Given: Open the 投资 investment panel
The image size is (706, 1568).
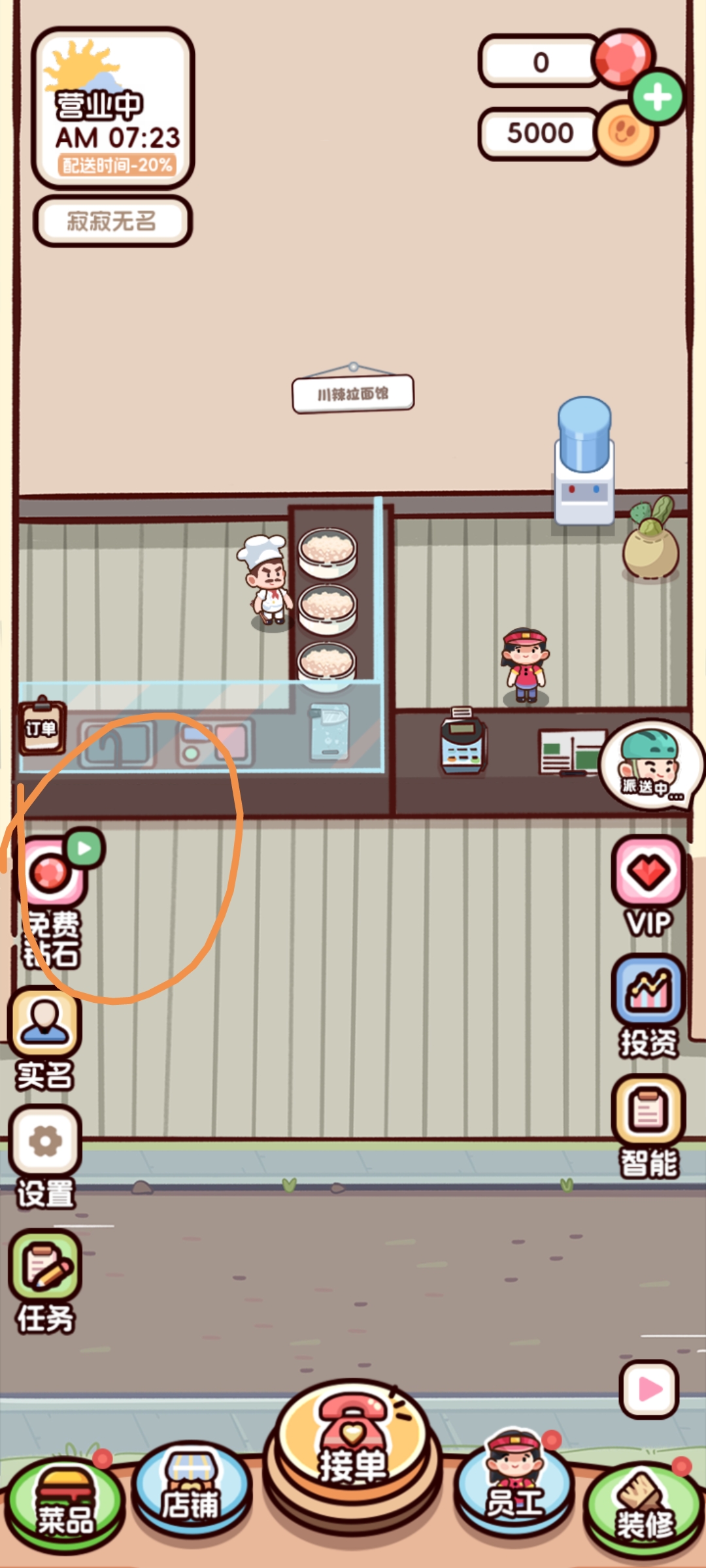Looking at the screenshot, I should (x=648, y=1006).
